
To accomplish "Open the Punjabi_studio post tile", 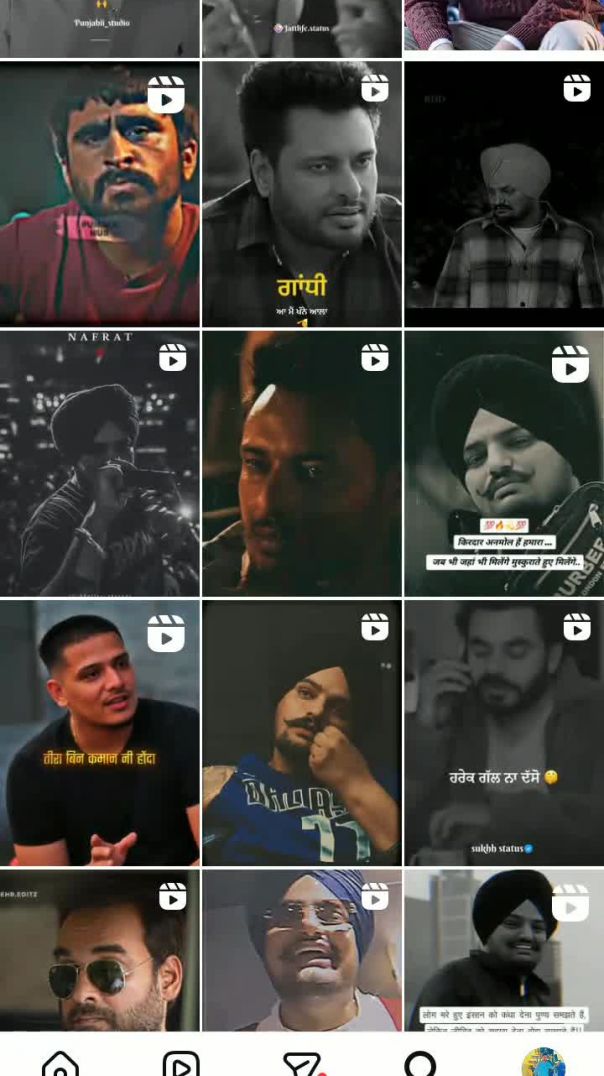I will pyautogui.click(x=99, y=28).
